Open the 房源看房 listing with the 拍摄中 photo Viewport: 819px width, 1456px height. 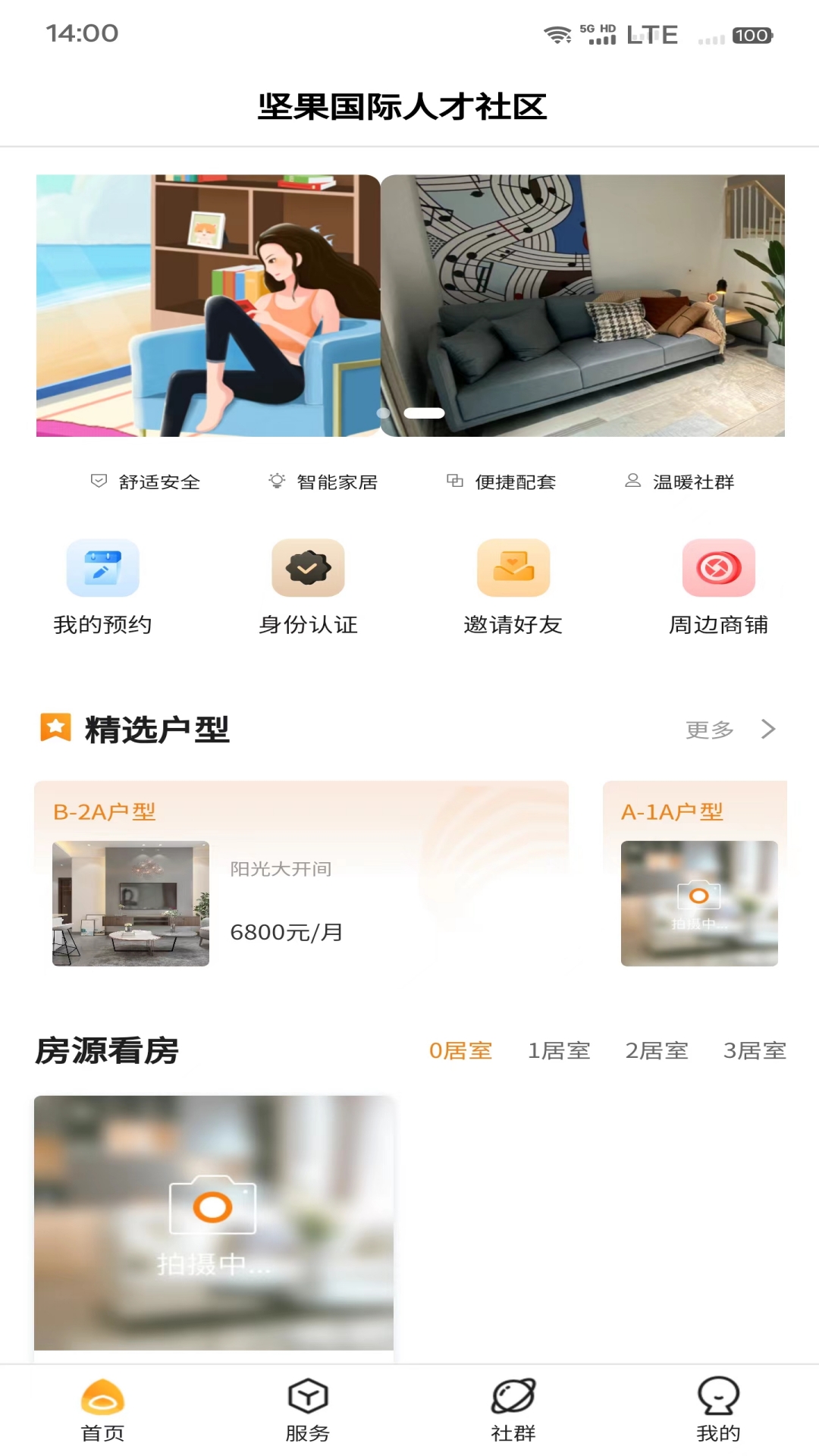214,1221
